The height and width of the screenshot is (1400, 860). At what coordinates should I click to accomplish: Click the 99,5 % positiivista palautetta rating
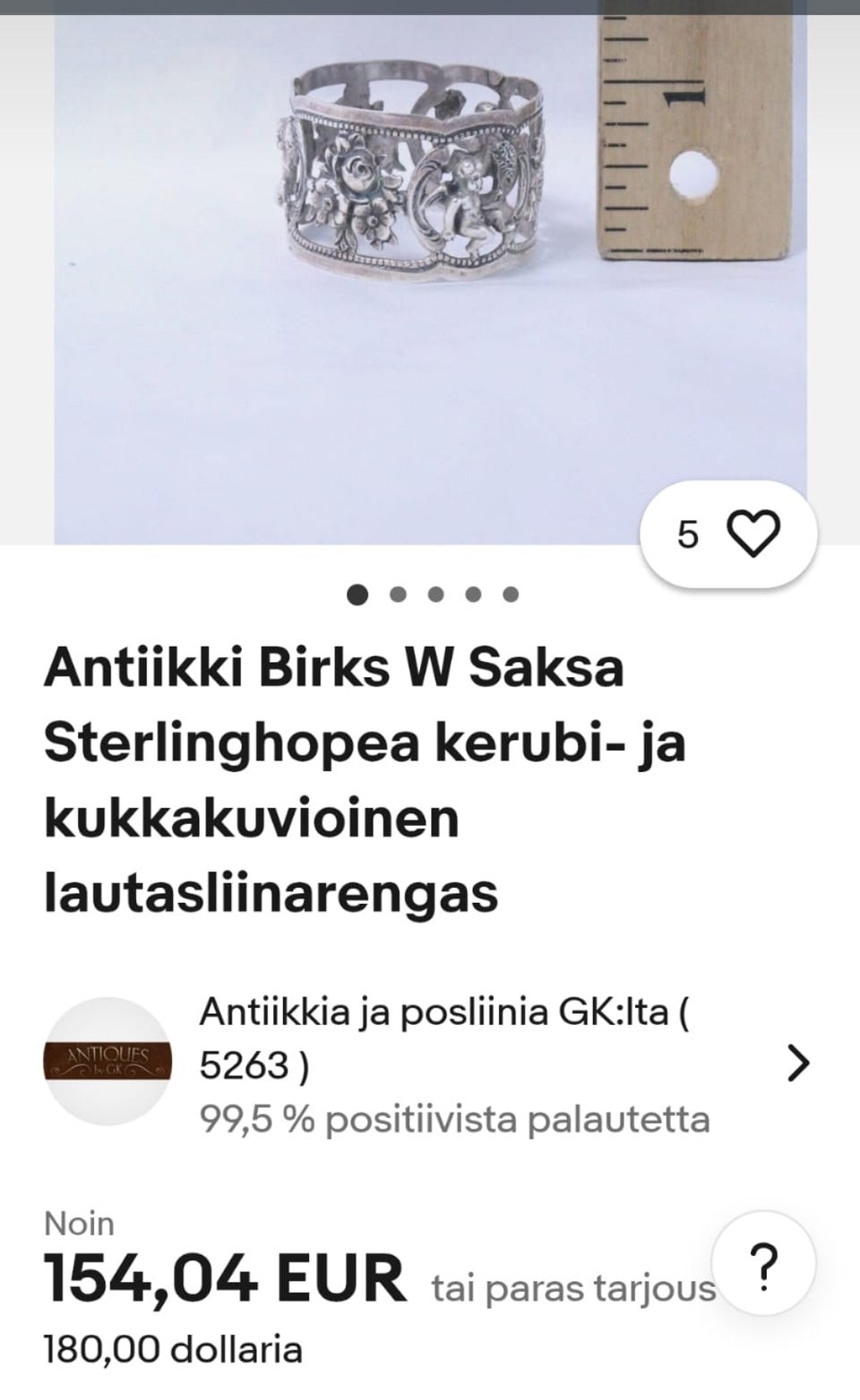coord(453,1118)
